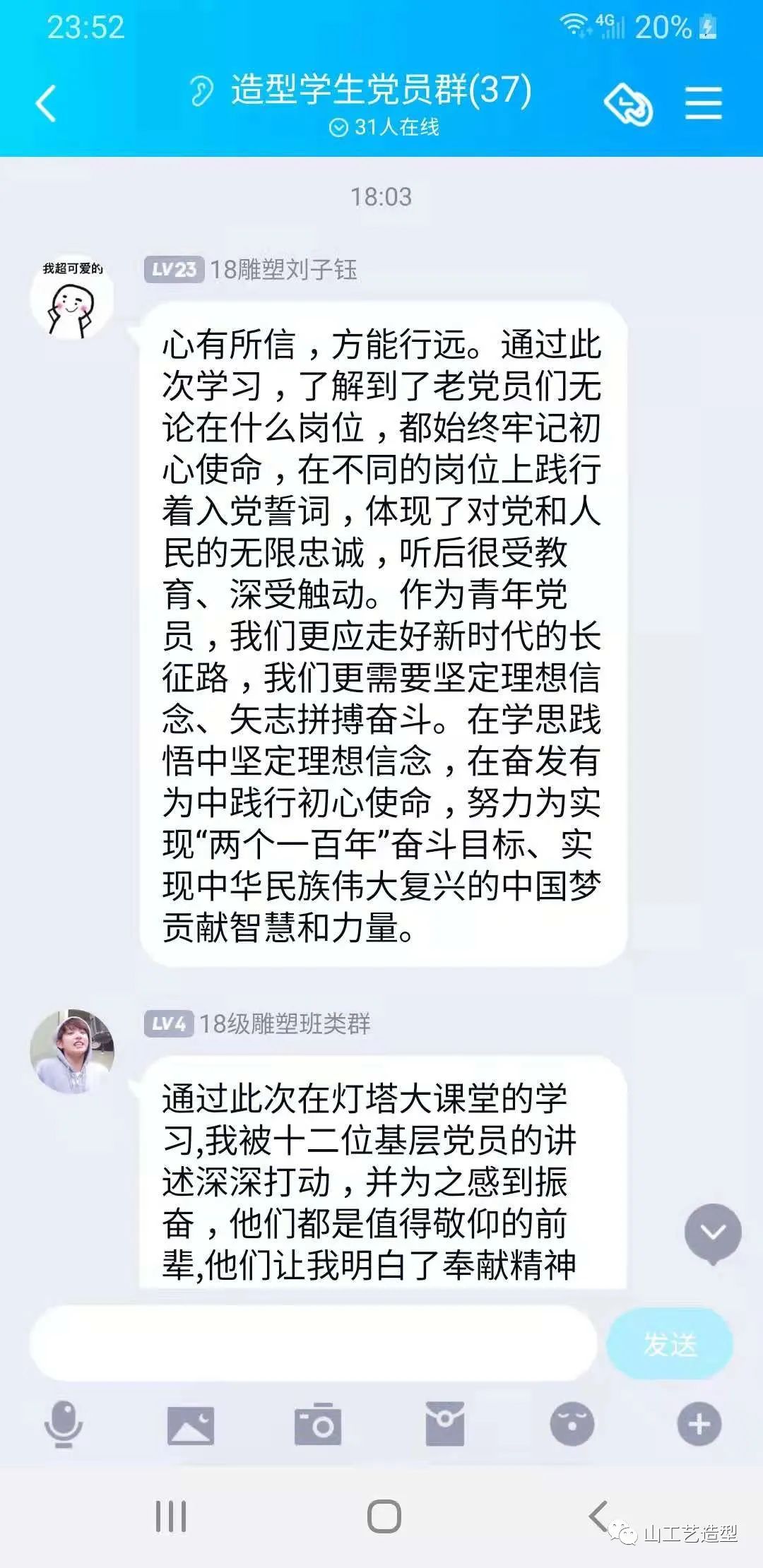Open the group link icon in header

pos(628,105)
